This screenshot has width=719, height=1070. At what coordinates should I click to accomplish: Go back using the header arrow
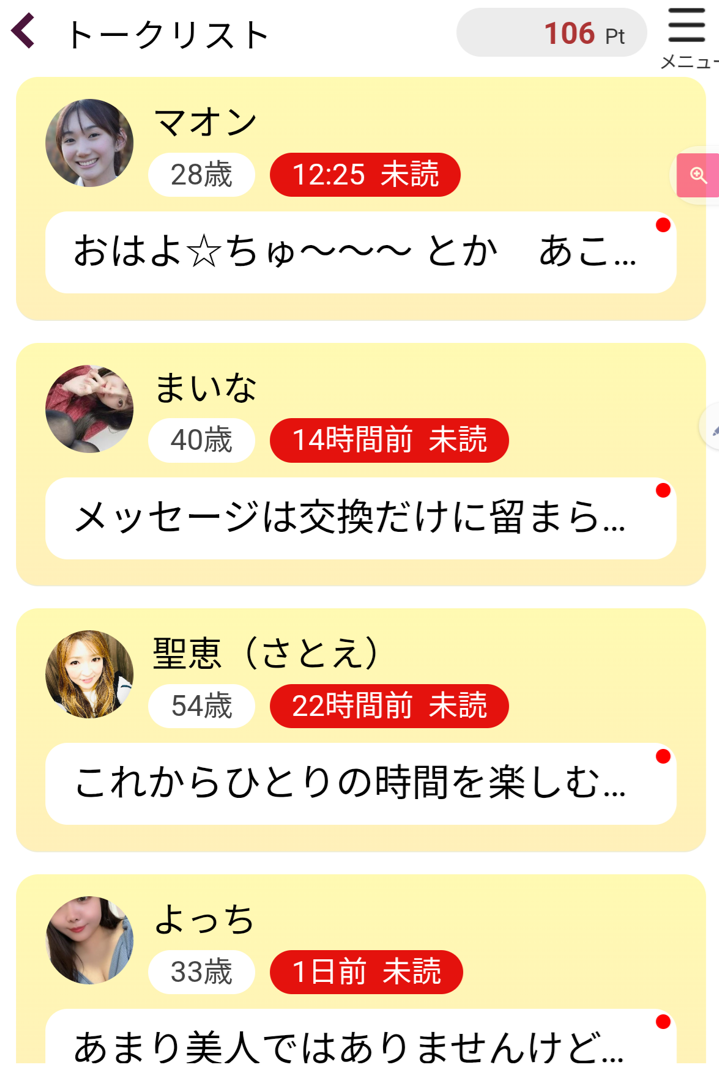coord(23,32)
